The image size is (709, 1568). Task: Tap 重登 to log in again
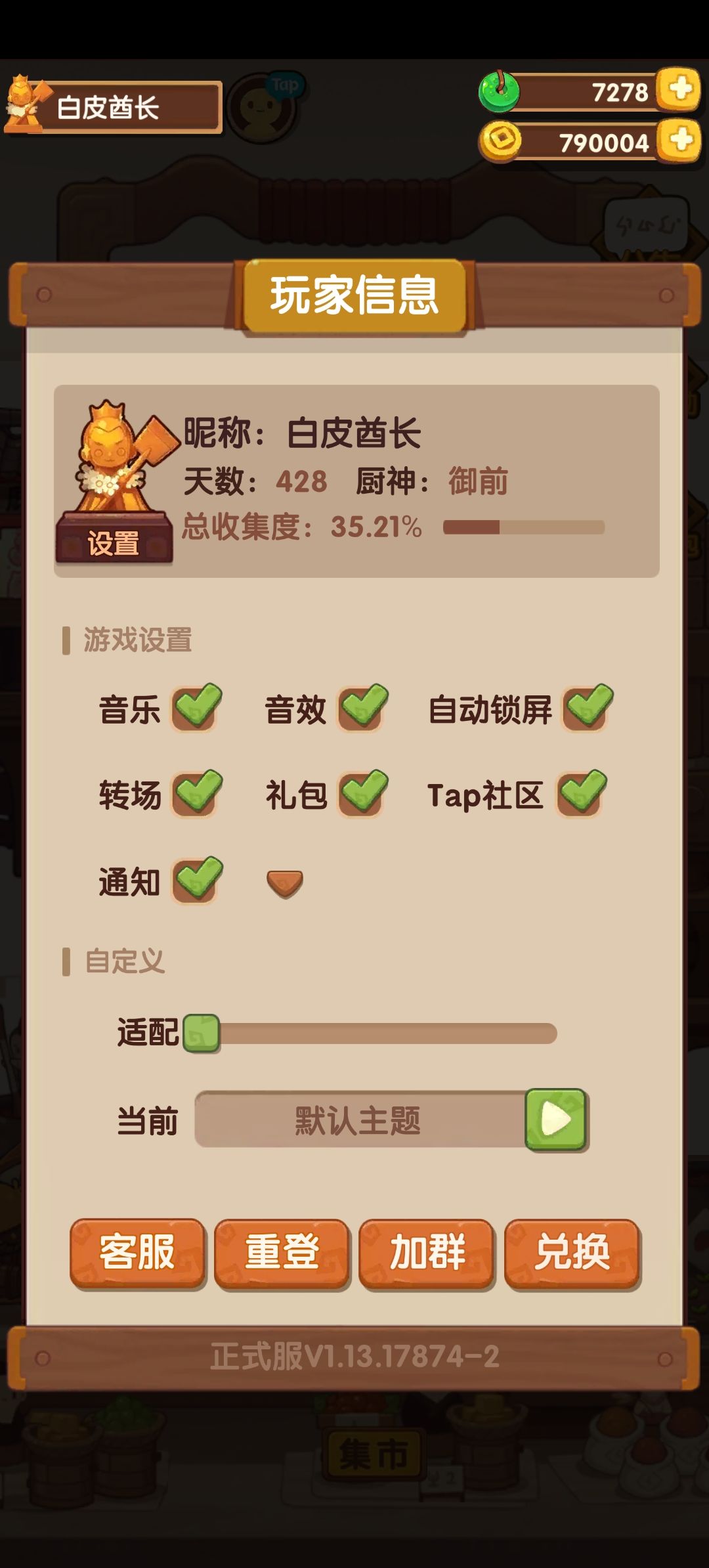coord(282,1253)
